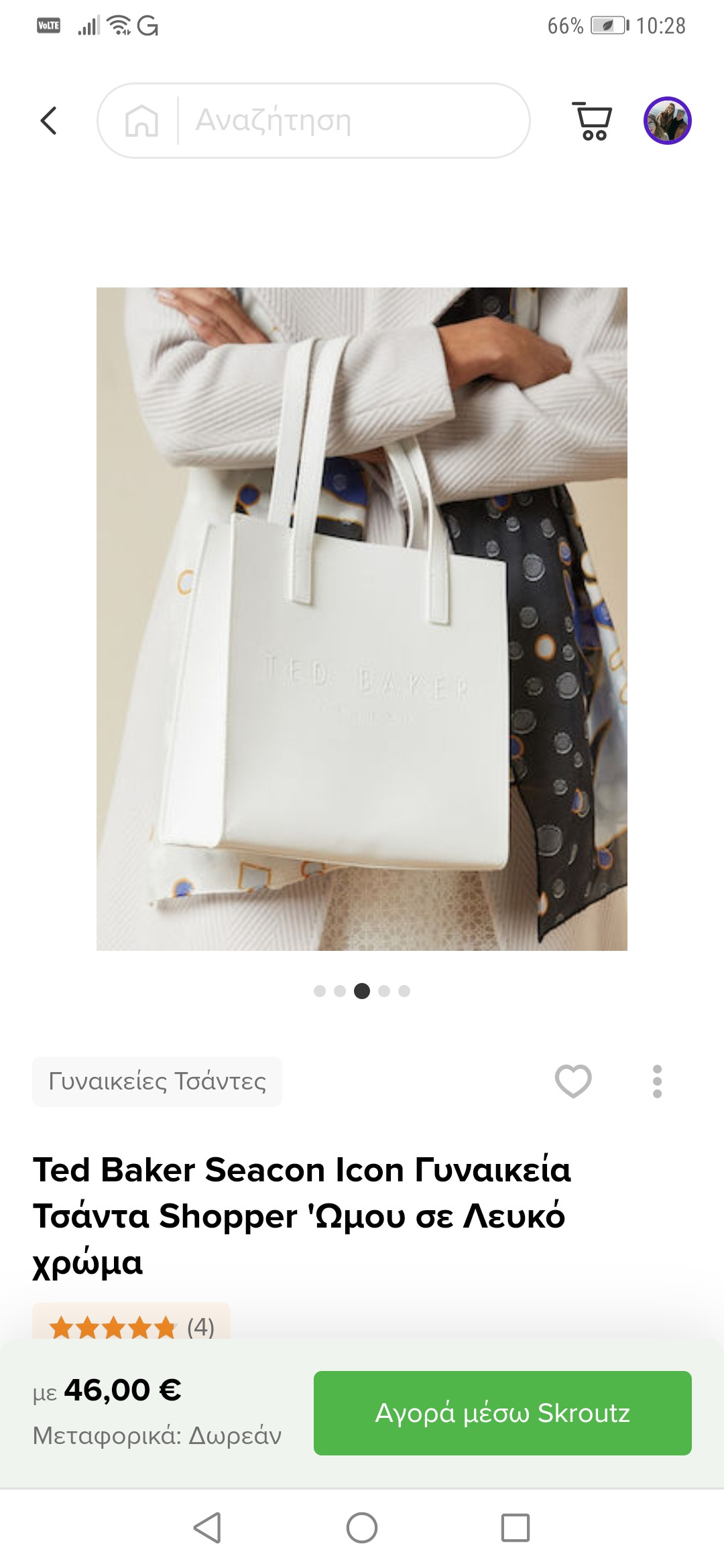Open the Αναζήτηση search field
The width and height of the screenshot is (724, 1568).
click(349, 121)
